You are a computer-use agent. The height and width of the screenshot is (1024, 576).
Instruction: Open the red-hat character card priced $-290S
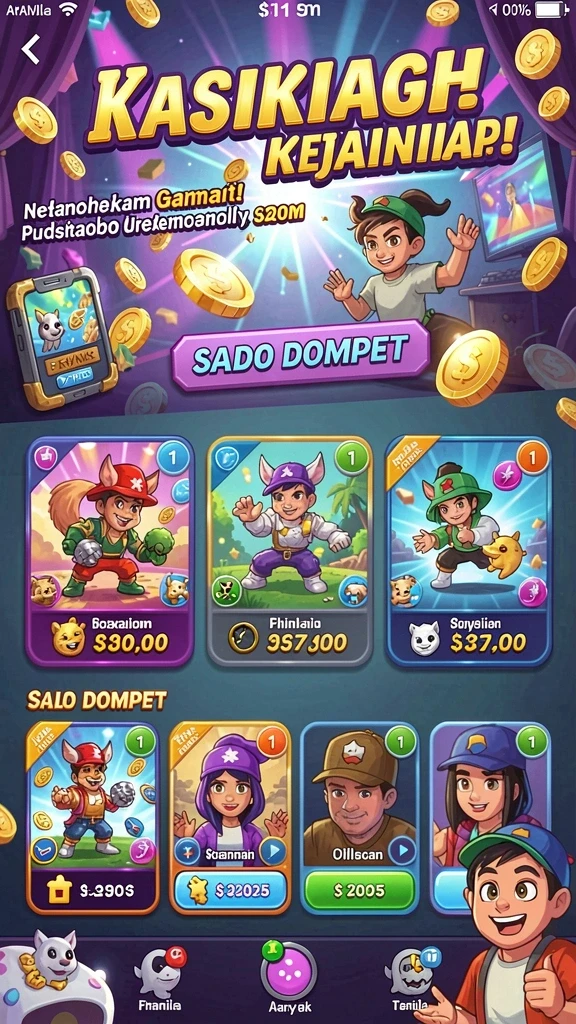pos(93,817)
